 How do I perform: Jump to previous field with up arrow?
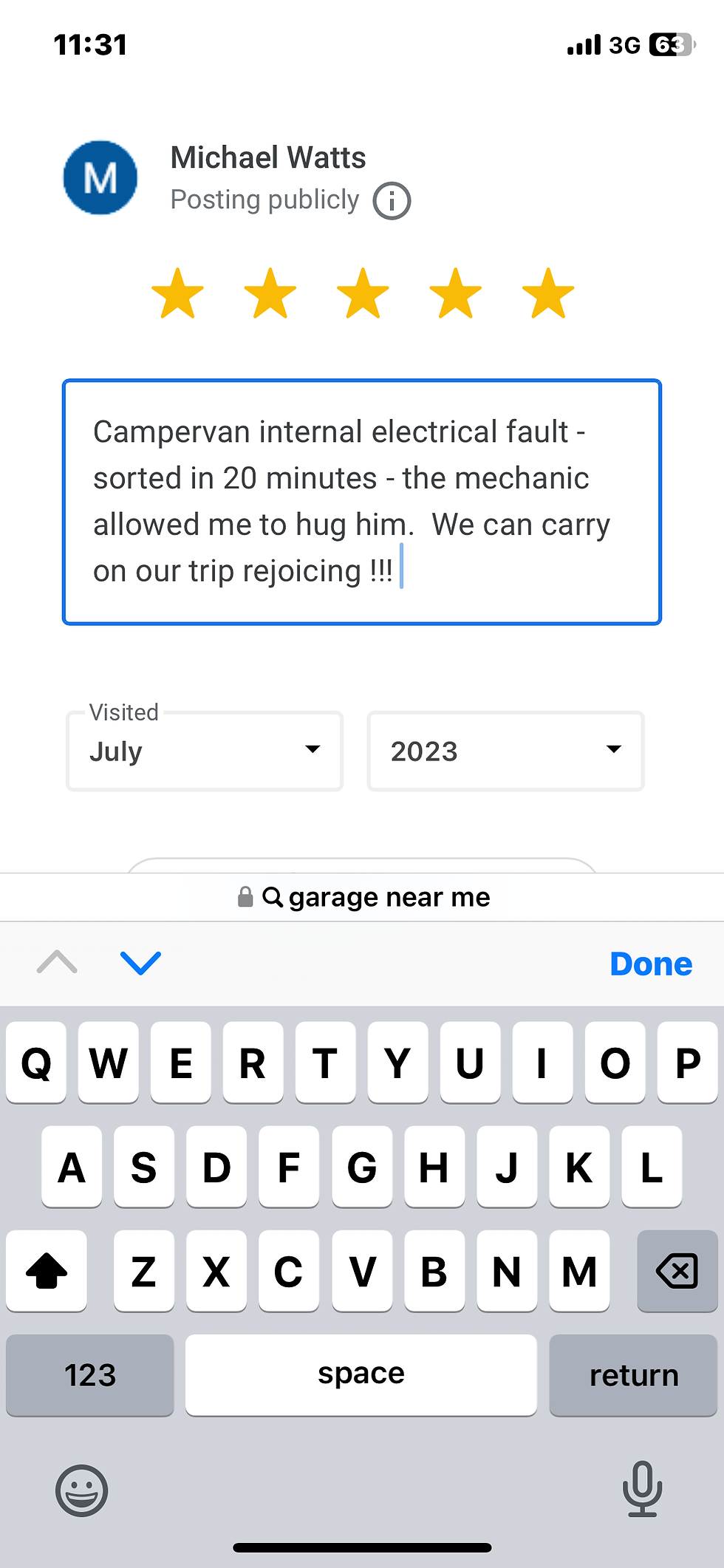tap(57, 963)
